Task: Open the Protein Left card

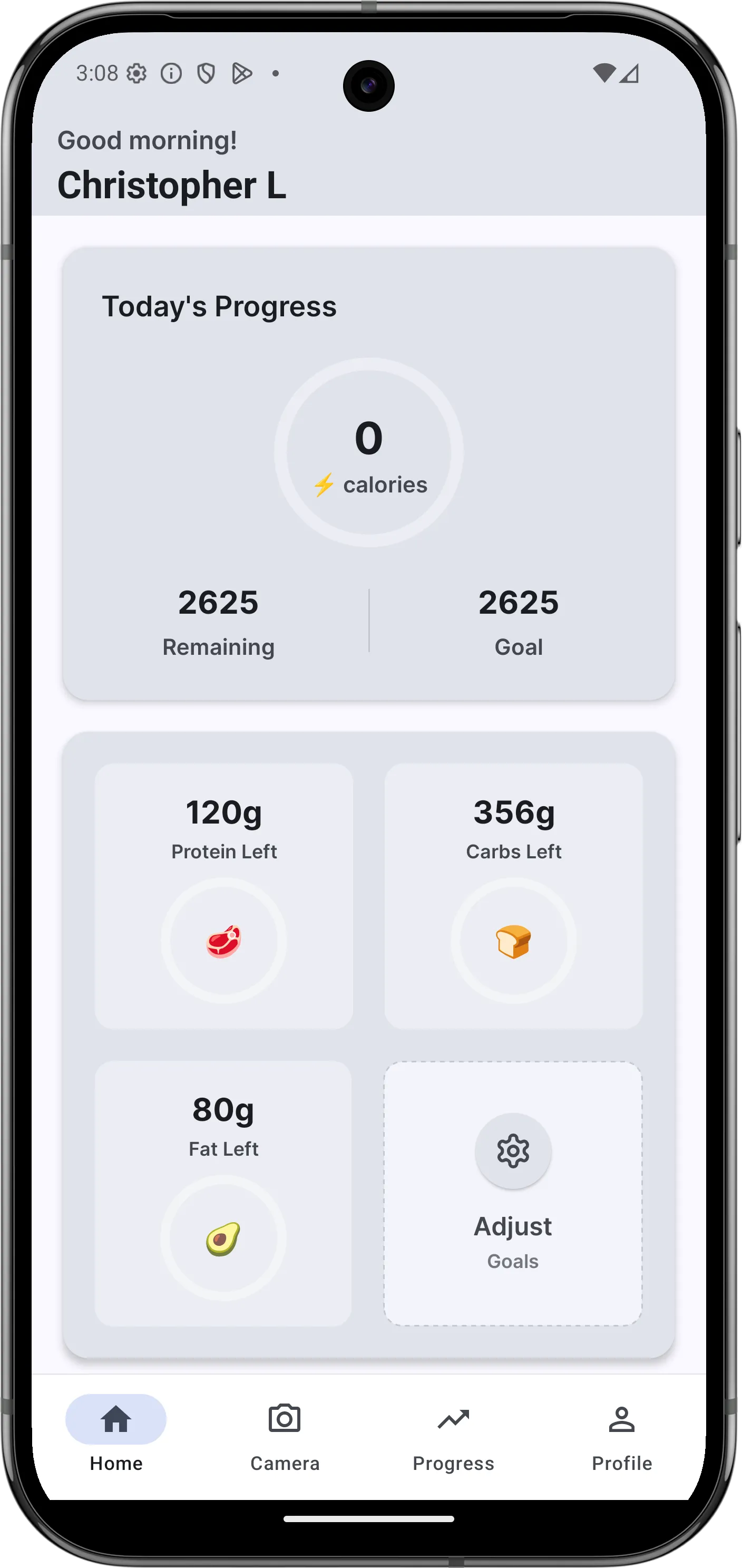Action: point(224,896)
